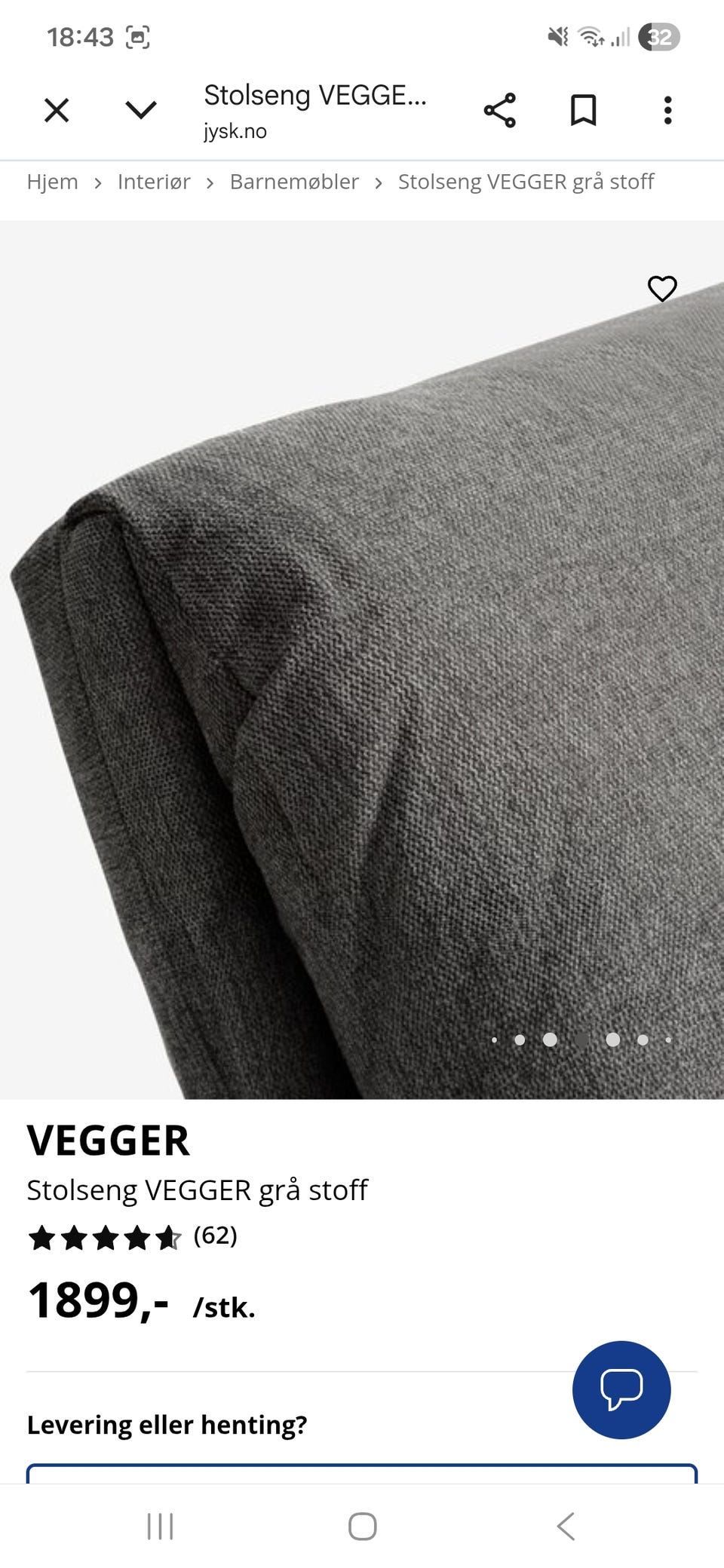This screenshot has width=724, height=1568.
Task: Go to Hjem in breadcrumb
Action: [53, 182]
